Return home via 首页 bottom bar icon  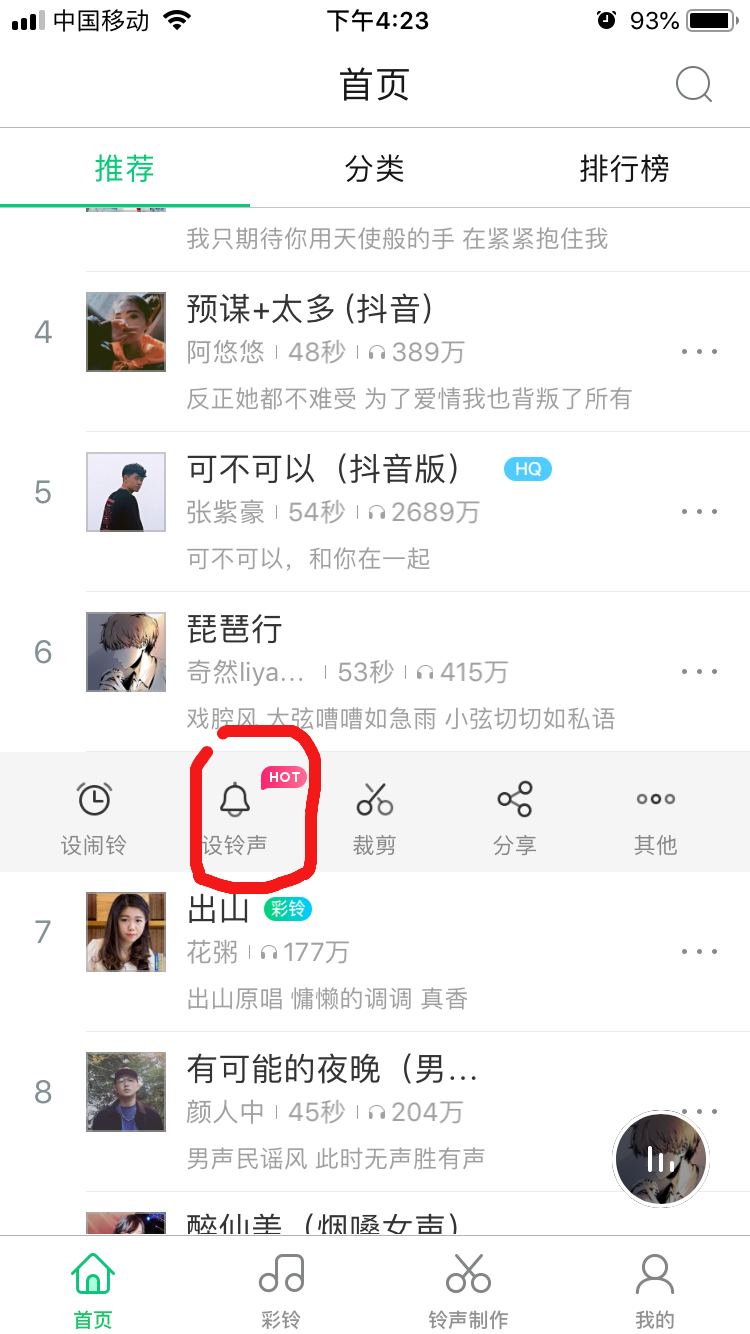click(x=92, y=1287)
